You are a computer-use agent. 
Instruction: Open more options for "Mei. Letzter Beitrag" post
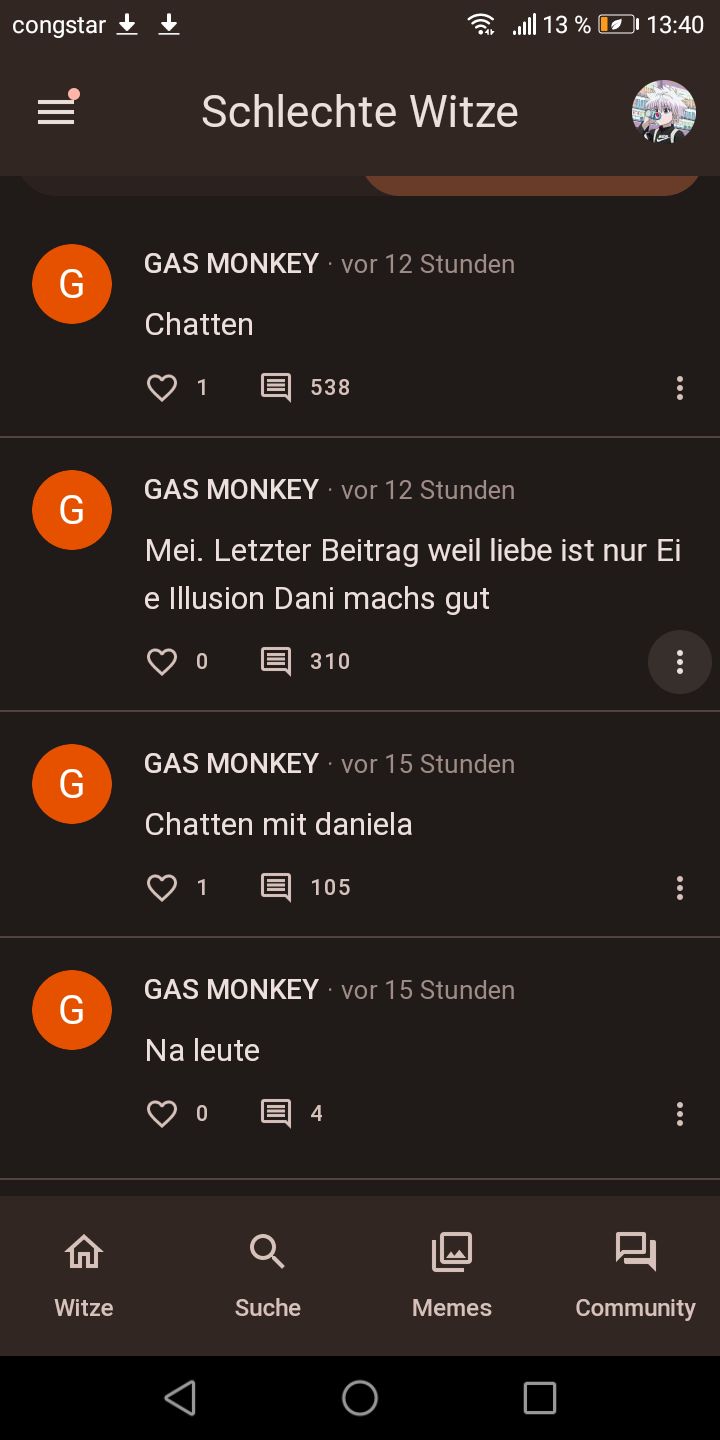pos(680,661)
